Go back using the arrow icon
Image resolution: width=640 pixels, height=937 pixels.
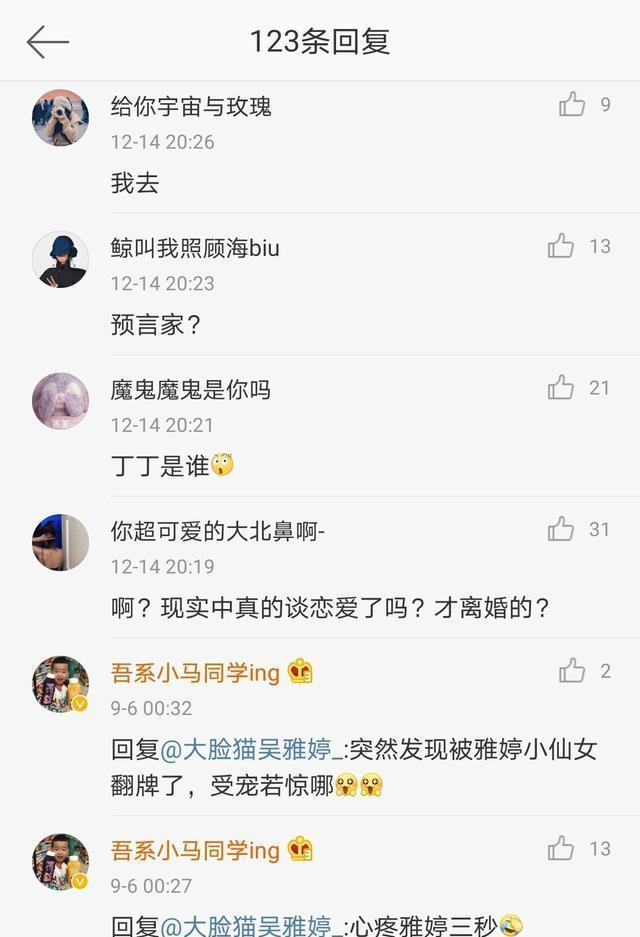[x=47, y=42]
